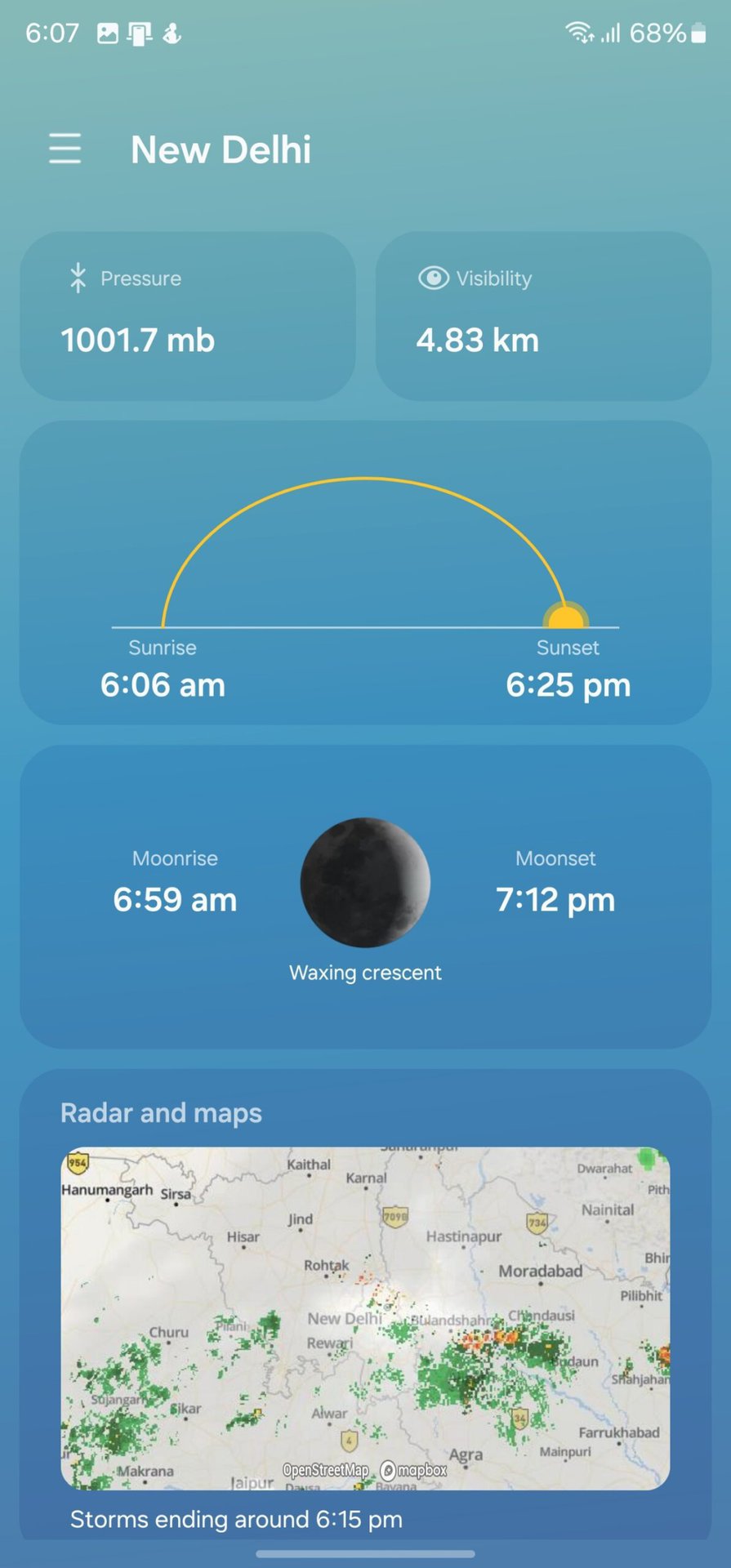Open the Pressure details card

[188, 316]
